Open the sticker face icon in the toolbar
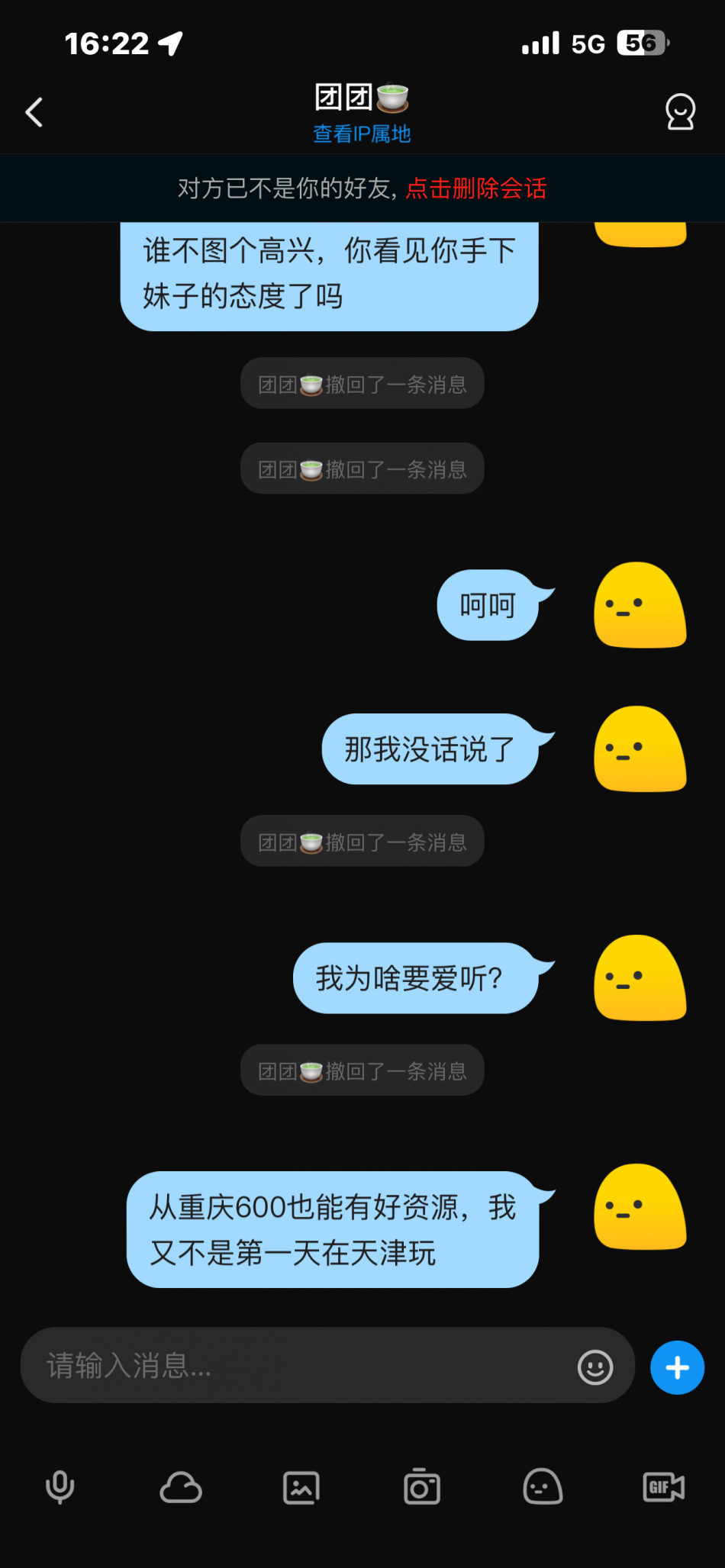This screenshot has width=725, height=1568. [x=543, y=1487]
